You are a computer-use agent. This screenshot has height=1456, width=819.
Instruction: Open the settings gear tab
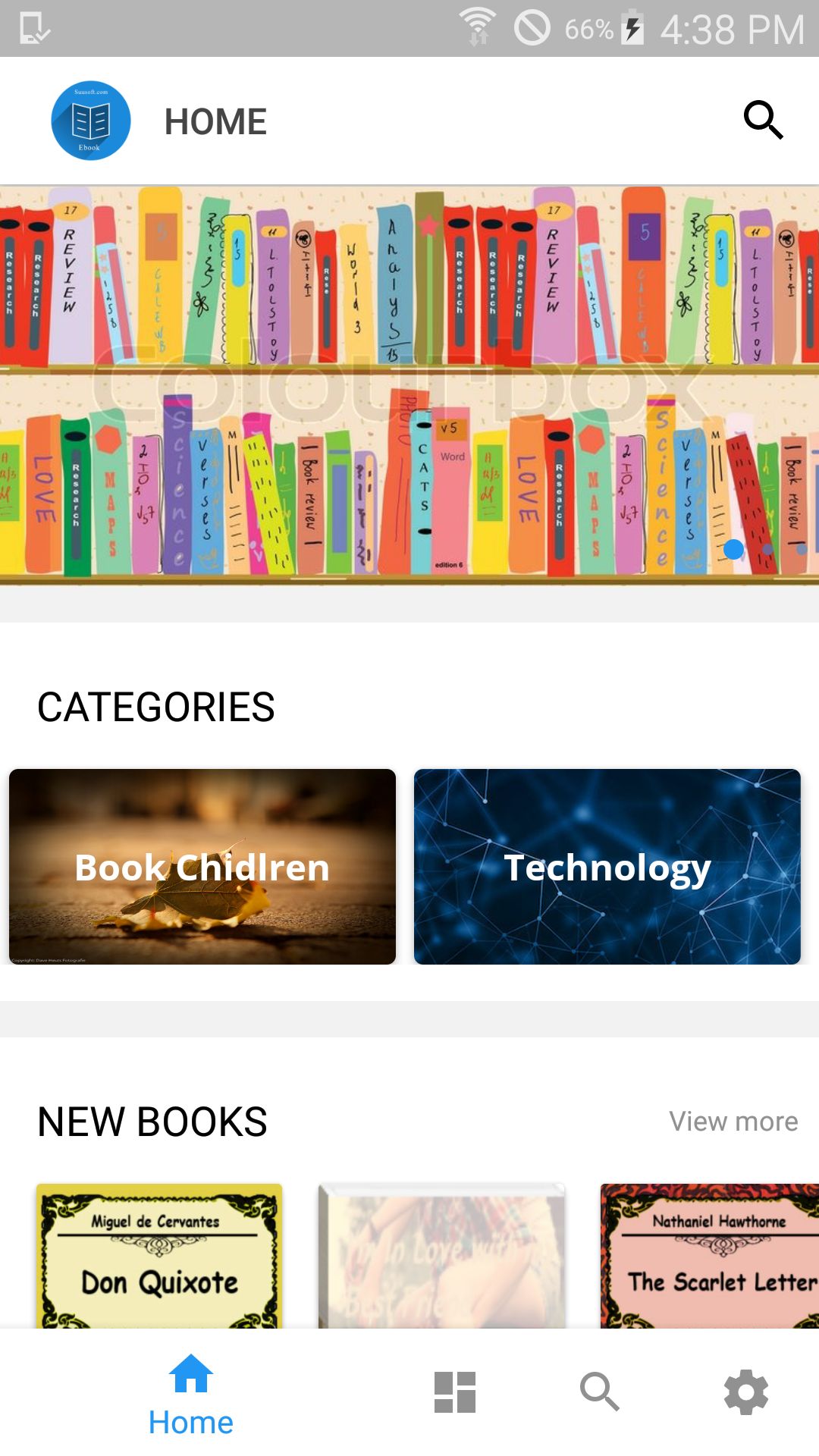[x=746, y=1392]
